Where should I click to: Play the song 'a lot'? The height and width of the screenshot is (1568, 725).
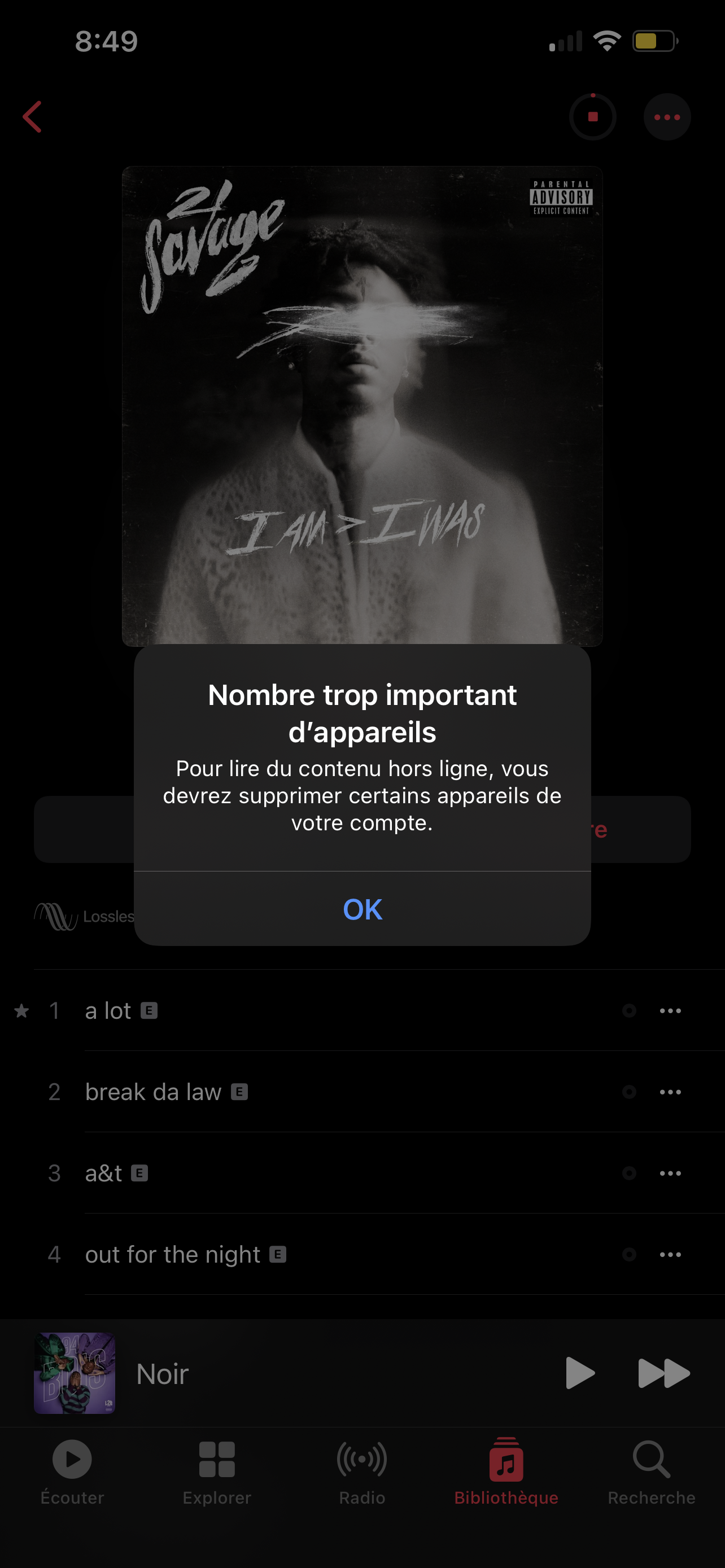click(x=108, y=1010)
